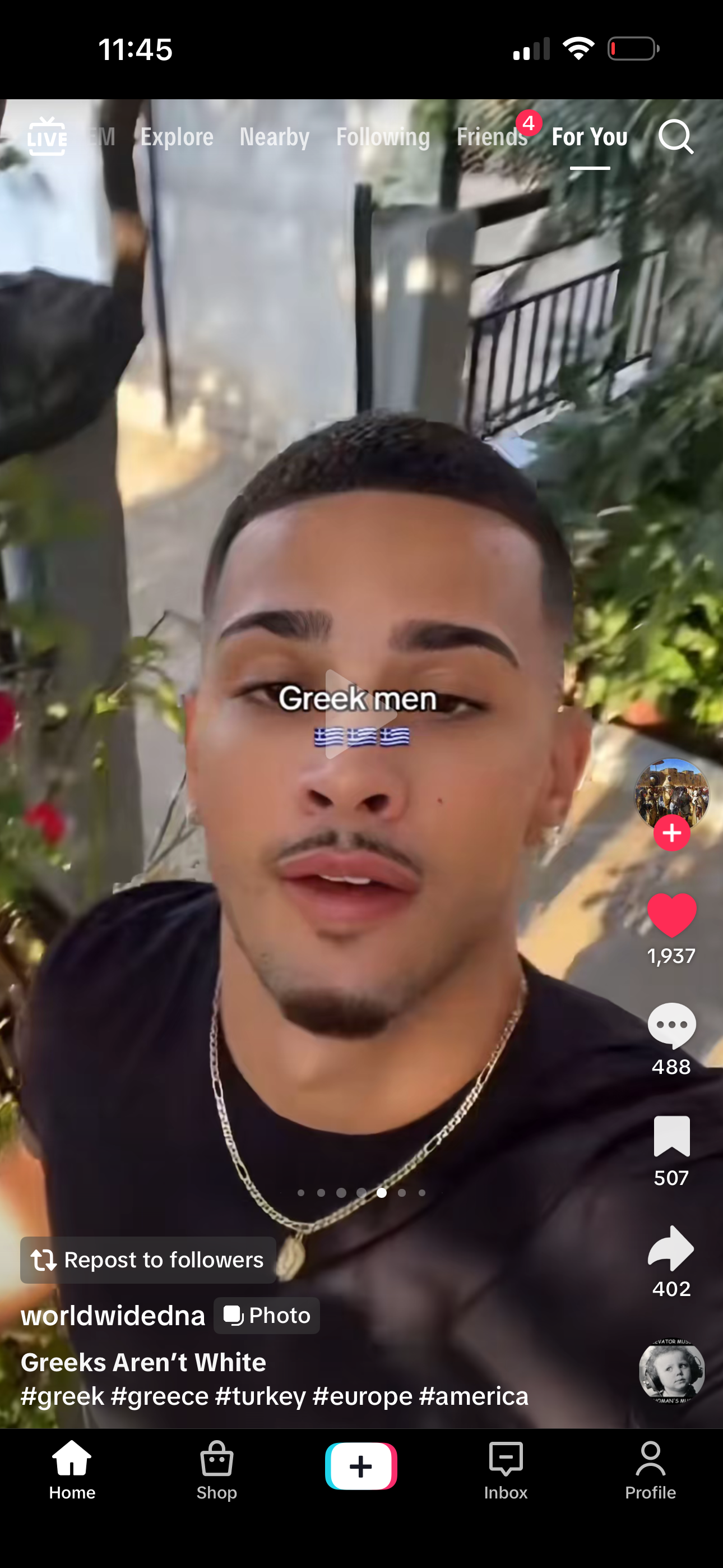Open the Inbox tab
This screenshot has width=723, height=1568.
pyautogui.click(x=505, y=1470)
